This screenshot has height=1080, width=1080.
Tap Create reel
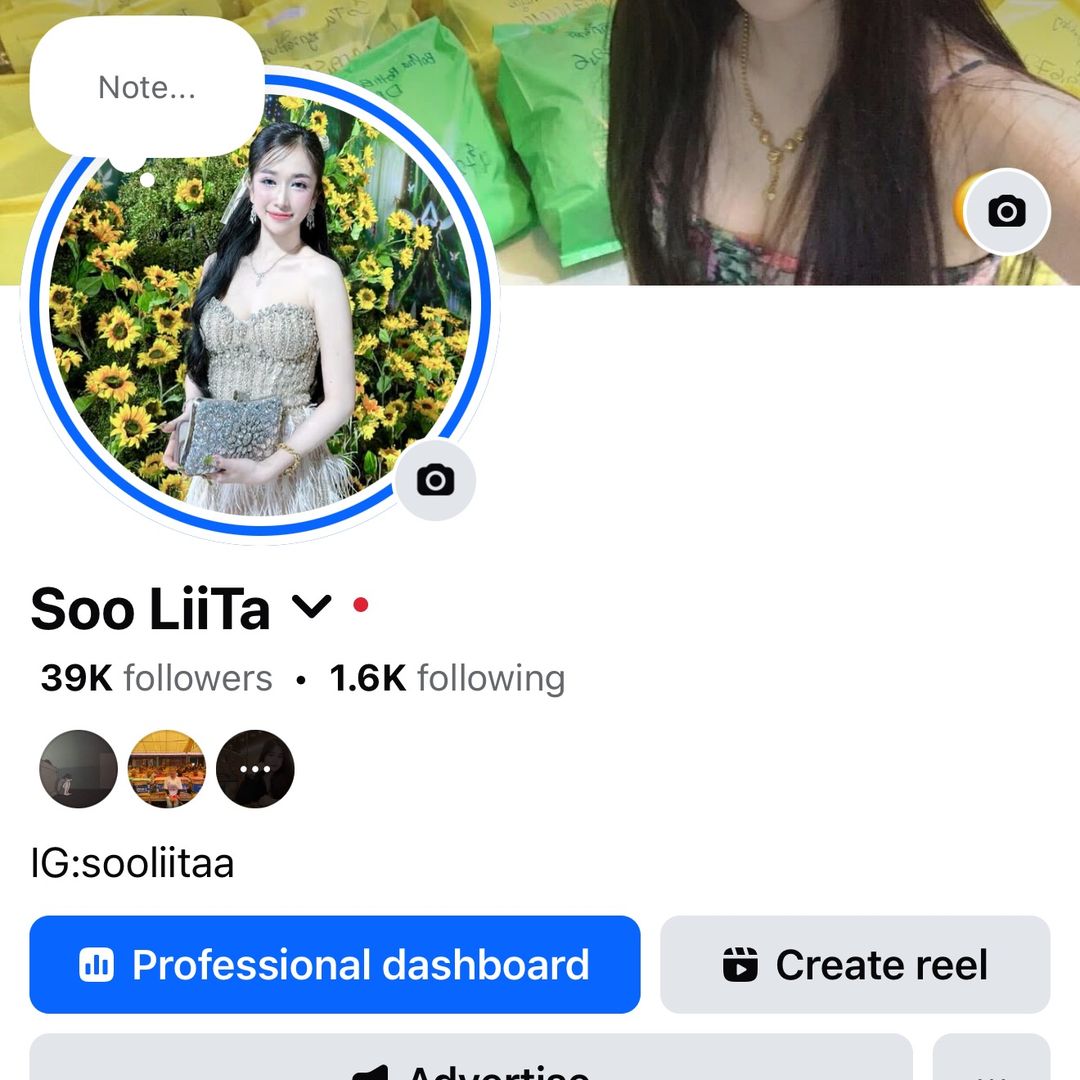click(855, 965)
